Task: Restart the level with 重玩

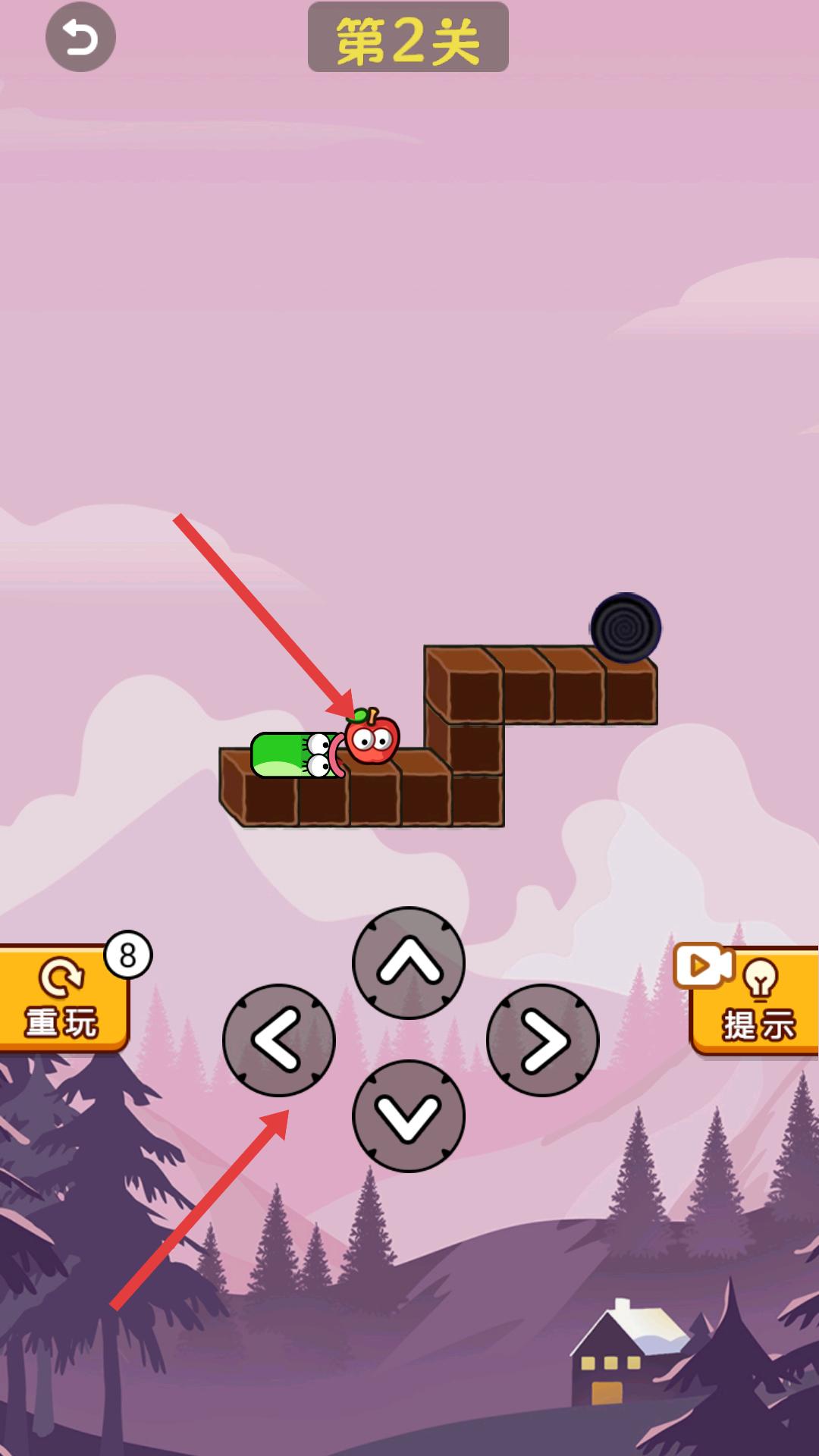Action: tap(62, 999)
